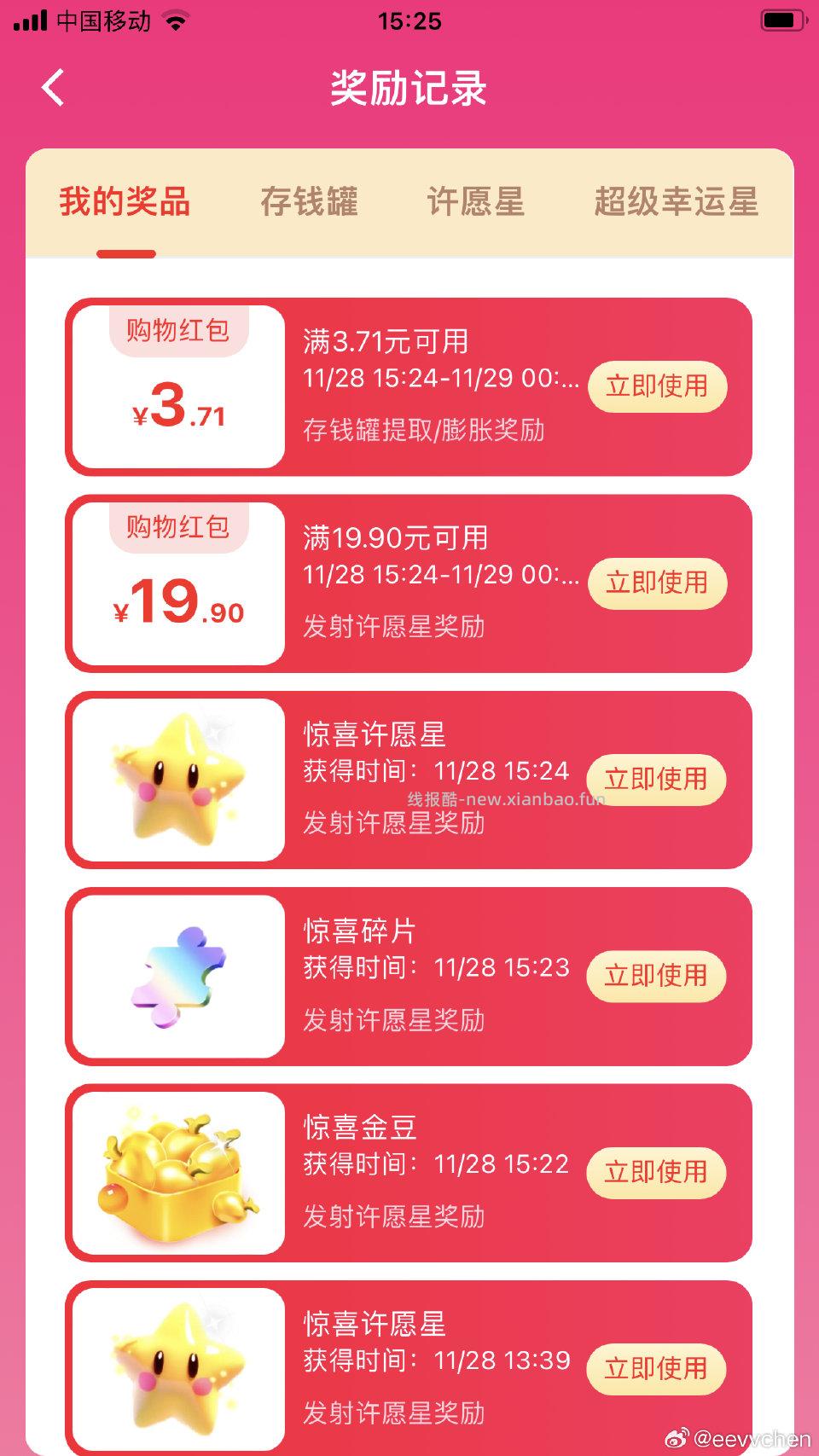Tap 立即使用 for 惊喜许愿星

pyautogui.click(x=657, y=779)
